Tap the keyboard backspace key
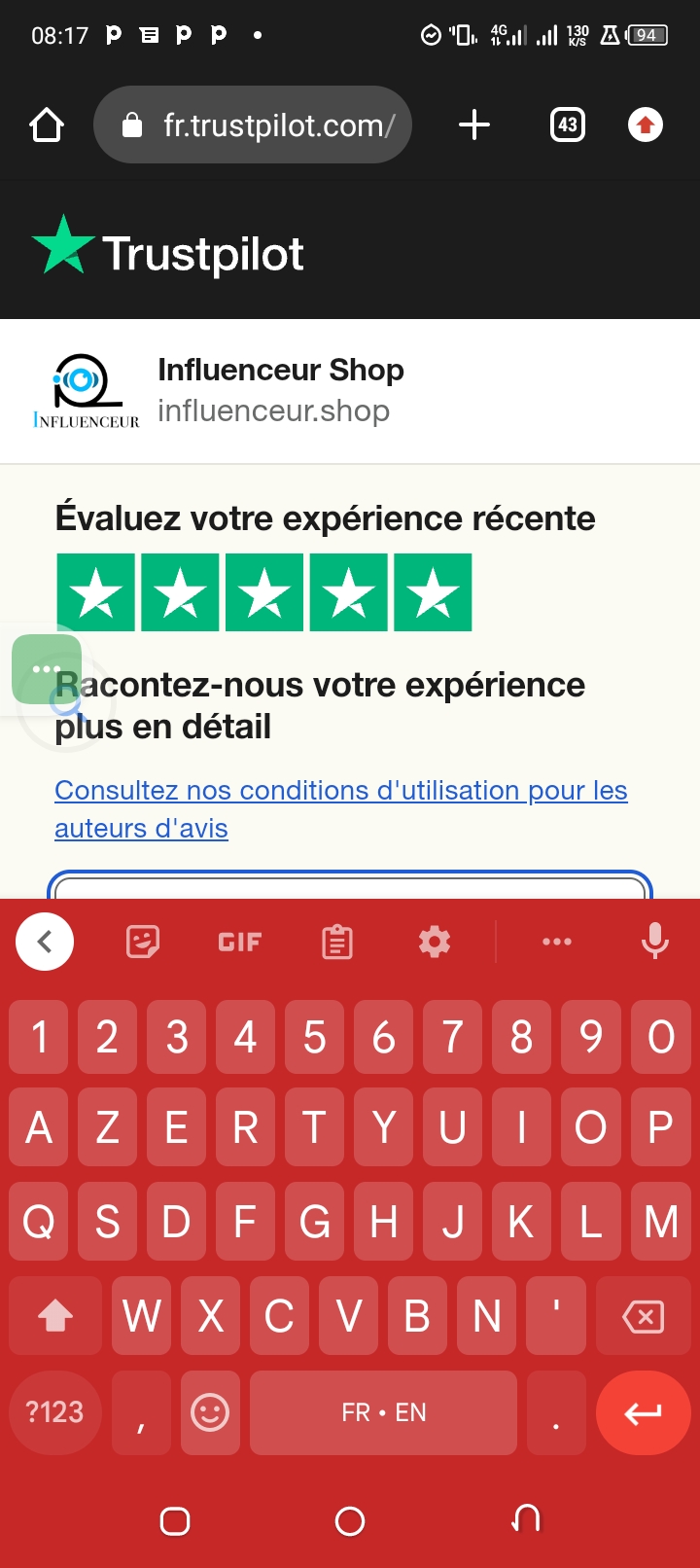Image resolution: width=700 pixels, height=1568 pixels. pyautogui.click(x=643, y=1317)
